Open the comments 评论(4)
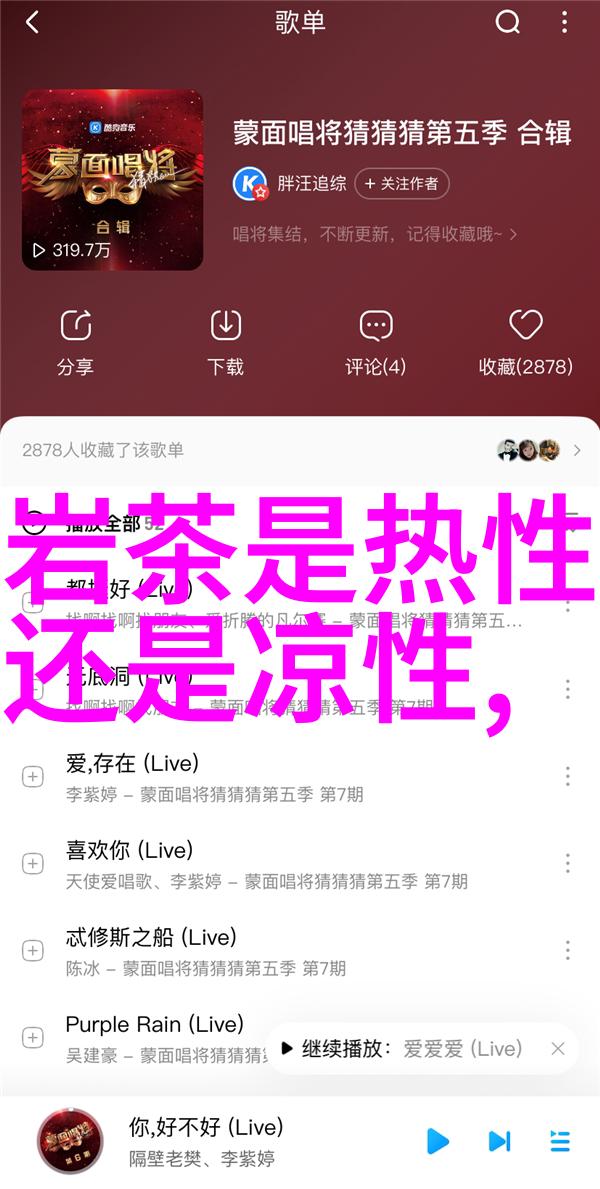Screen dimensions: 600x1189 coord(375,343)
